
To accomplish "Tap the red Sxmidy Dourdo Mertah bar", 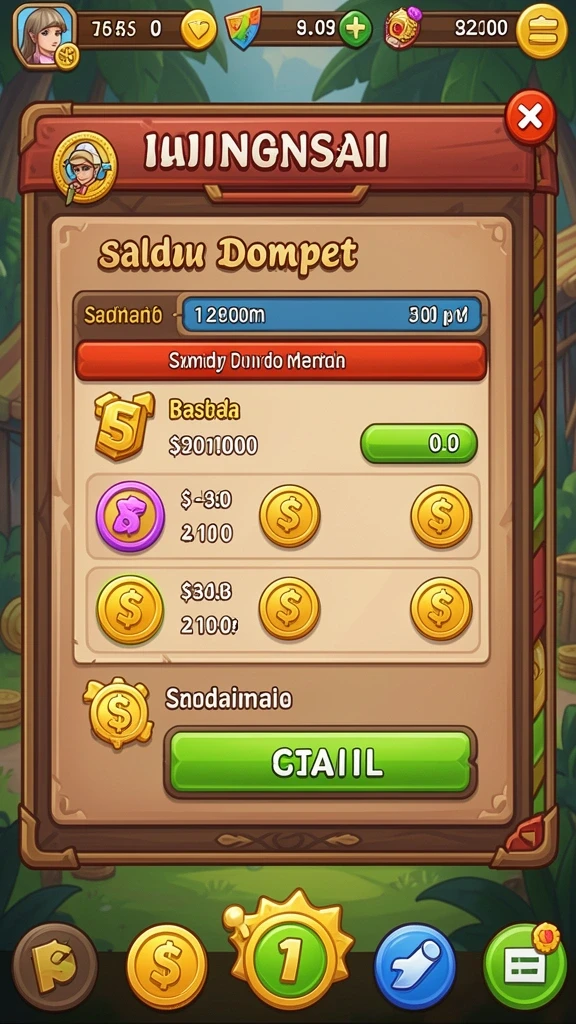I will click(x=281, y=360).
